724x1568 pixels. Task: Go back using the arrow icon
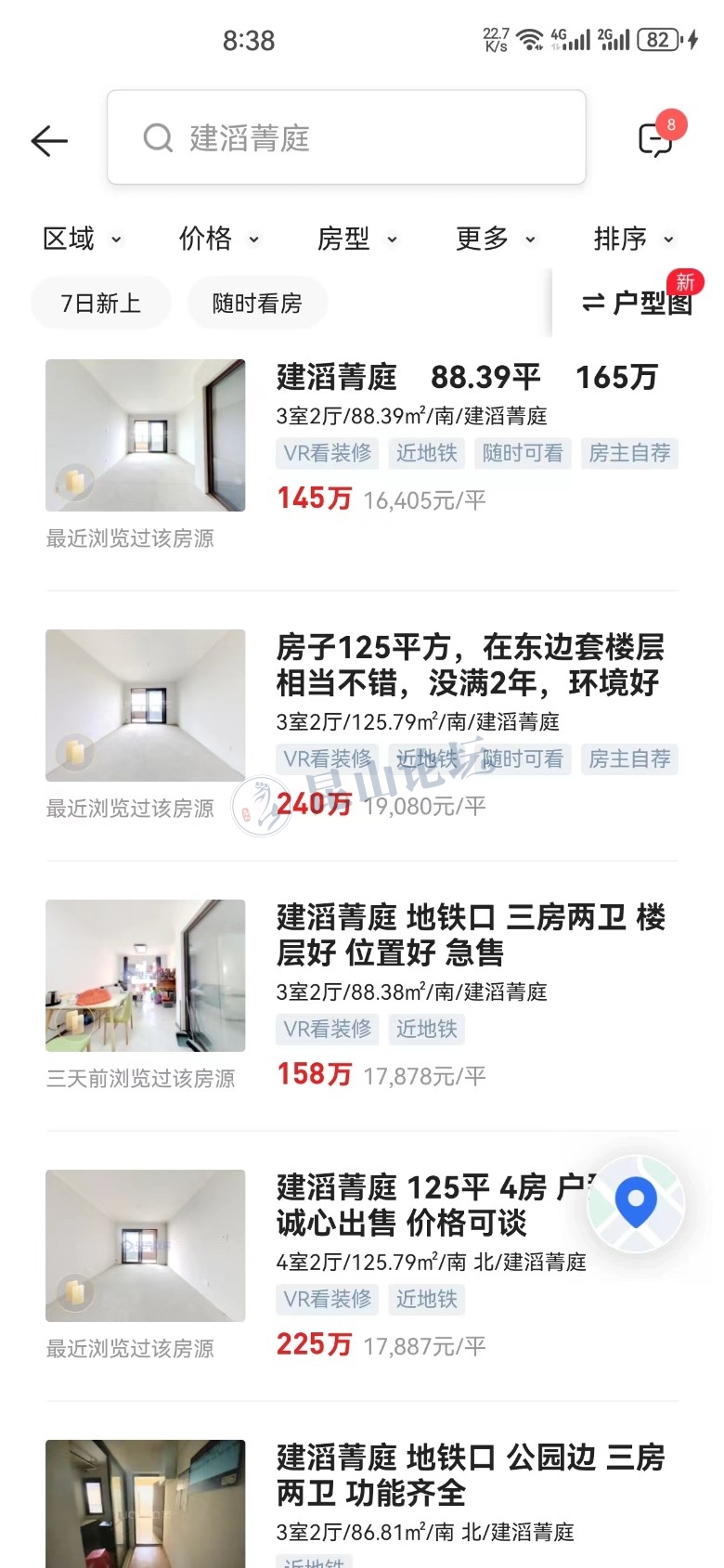coord(49,141)
